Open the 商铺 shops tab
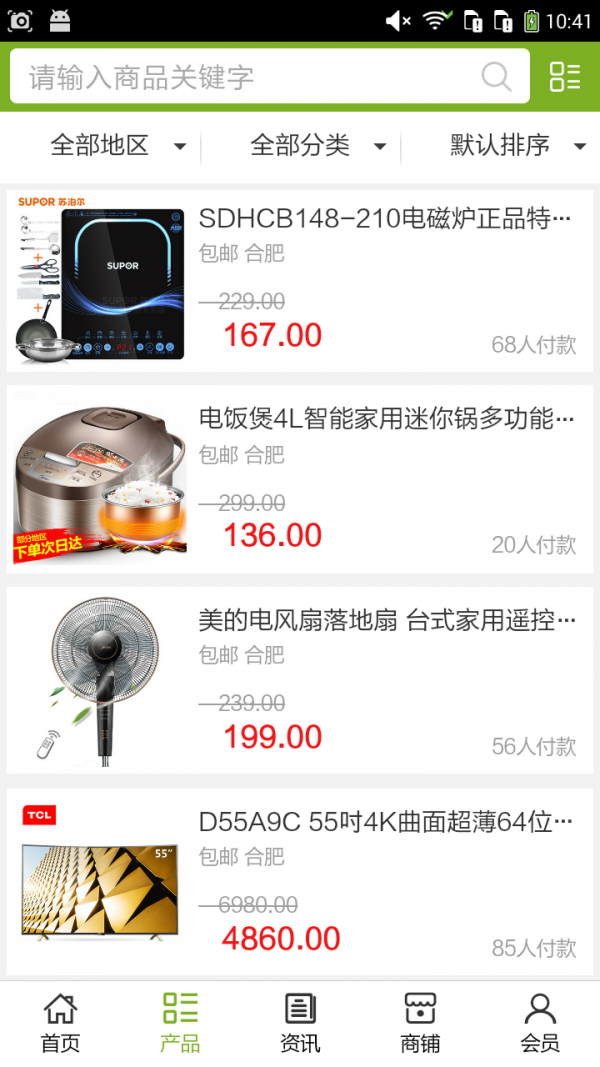Viewport: 600px width, 1067px height. [420, 1023]
